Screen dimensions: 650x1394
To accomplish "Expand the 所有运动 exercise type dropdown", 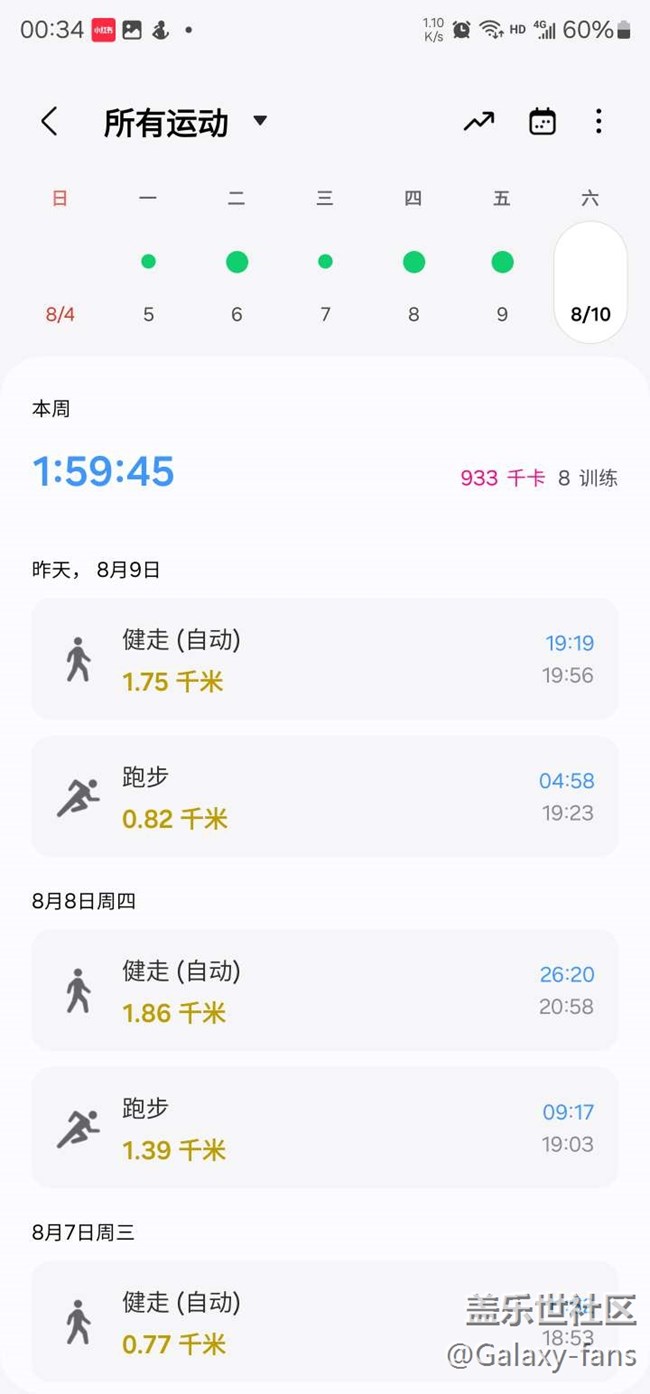I will coord(186,123).
